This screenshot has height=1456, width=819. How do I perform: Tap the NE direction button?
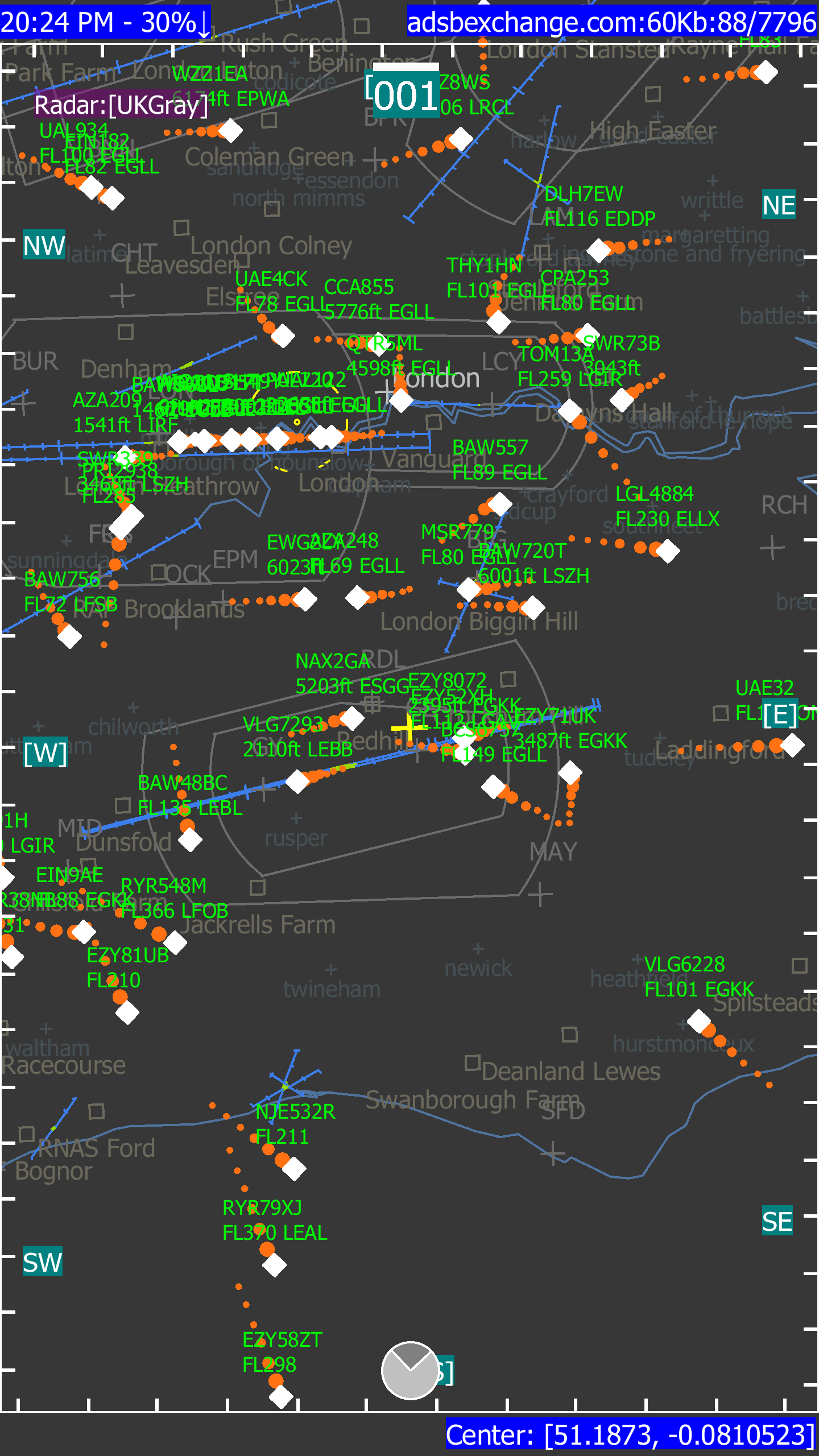778,205
